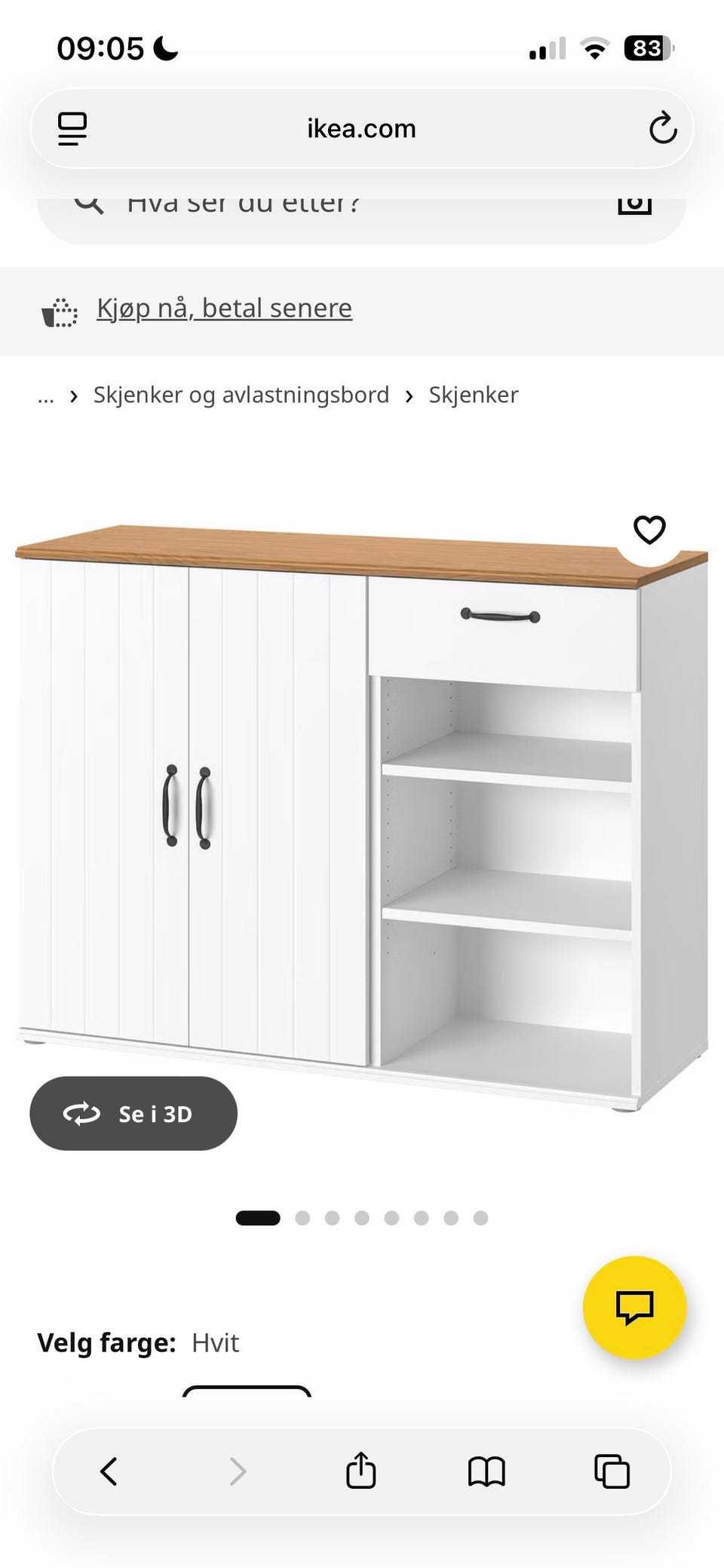This screenshot has height=1568, width=724.
Task: Open the Safari page settings menu
Action: pos(72,128)
